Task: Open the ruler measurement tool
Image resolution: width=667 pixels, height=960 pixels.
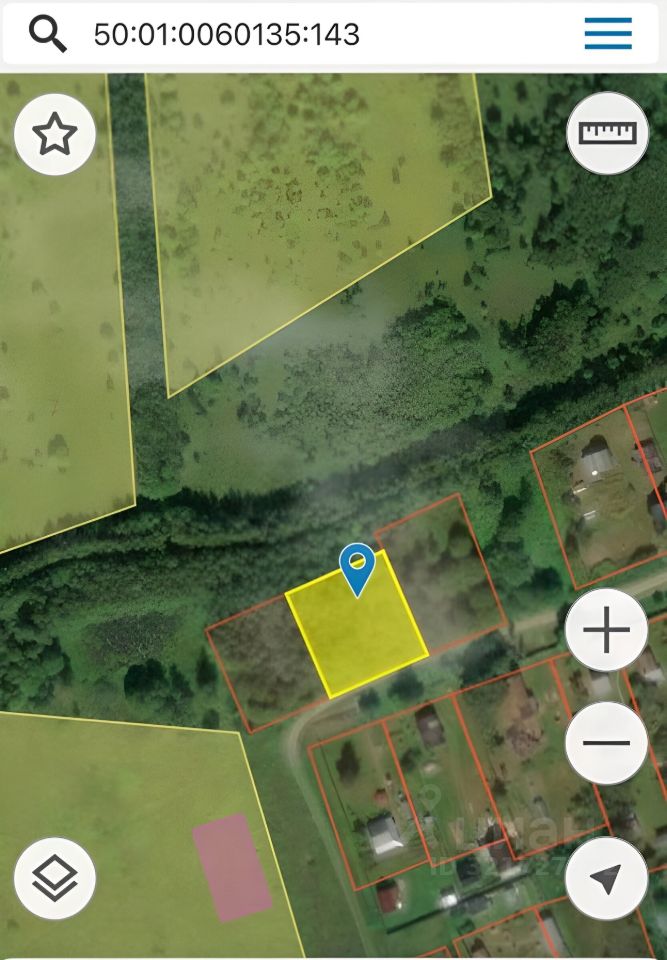Action: [x=608, y=133]
